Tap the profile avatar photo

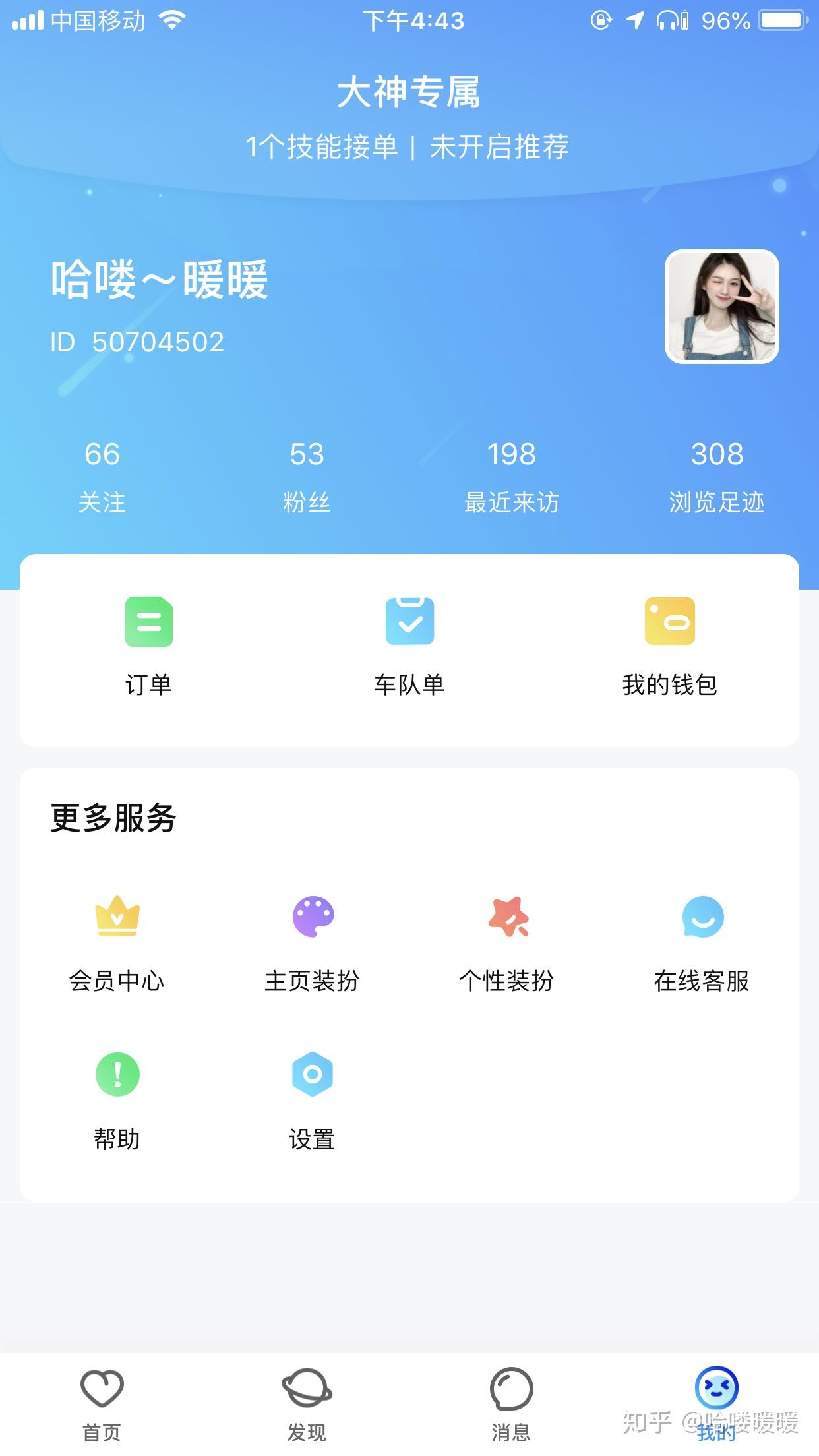722,307
